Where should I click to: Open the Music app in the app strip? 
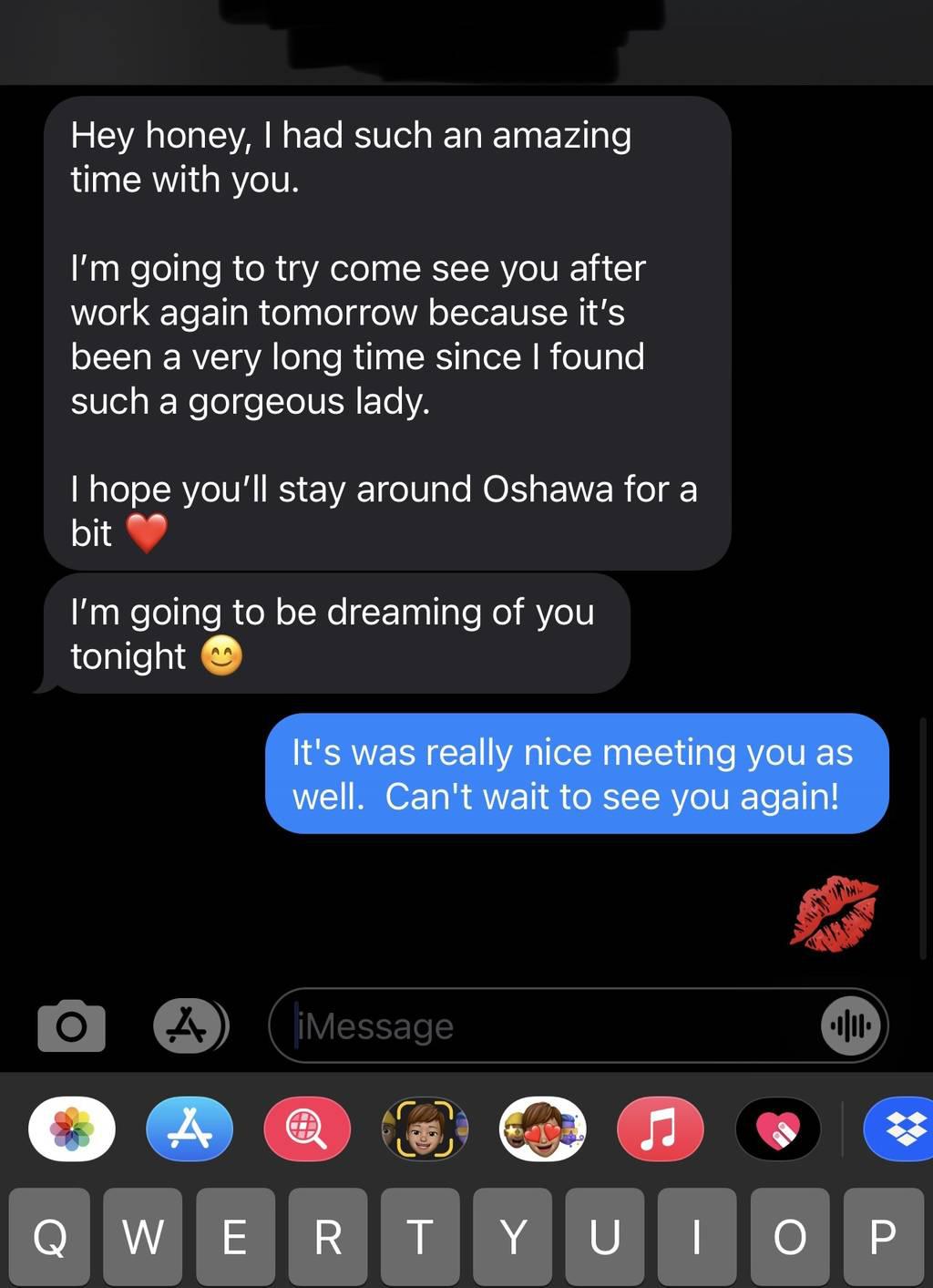[661, 1128]
